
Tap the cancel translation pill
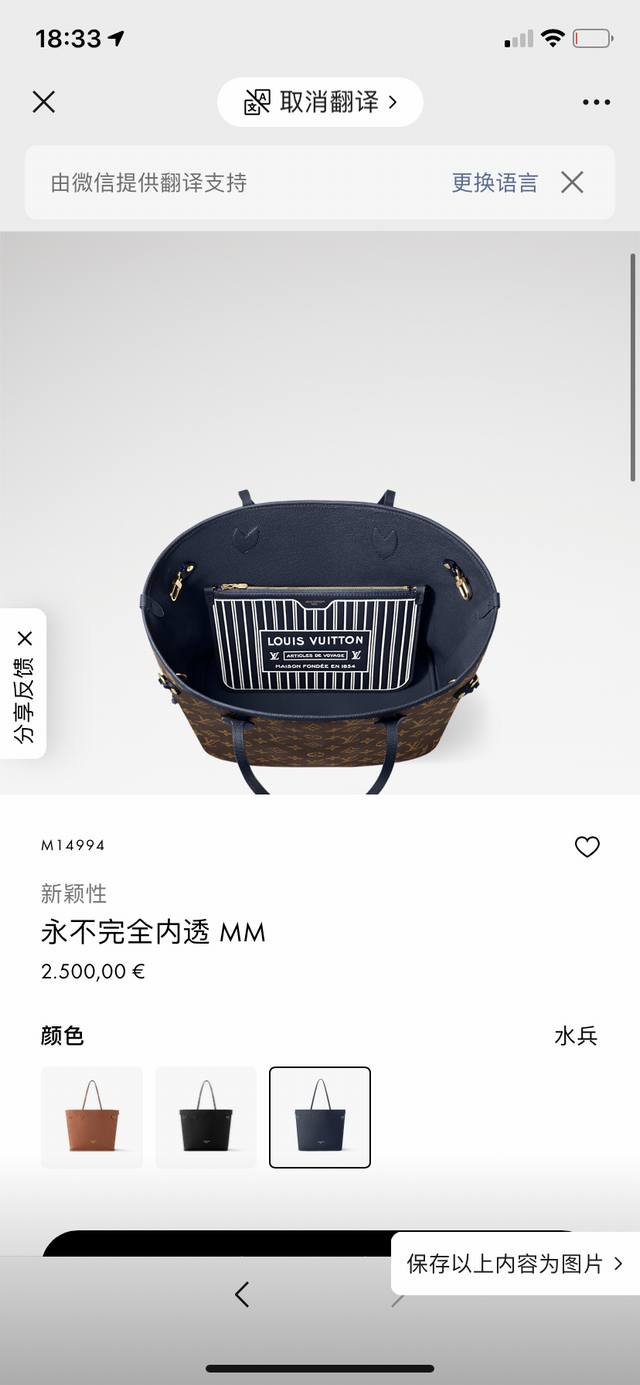tap(320, 101)
